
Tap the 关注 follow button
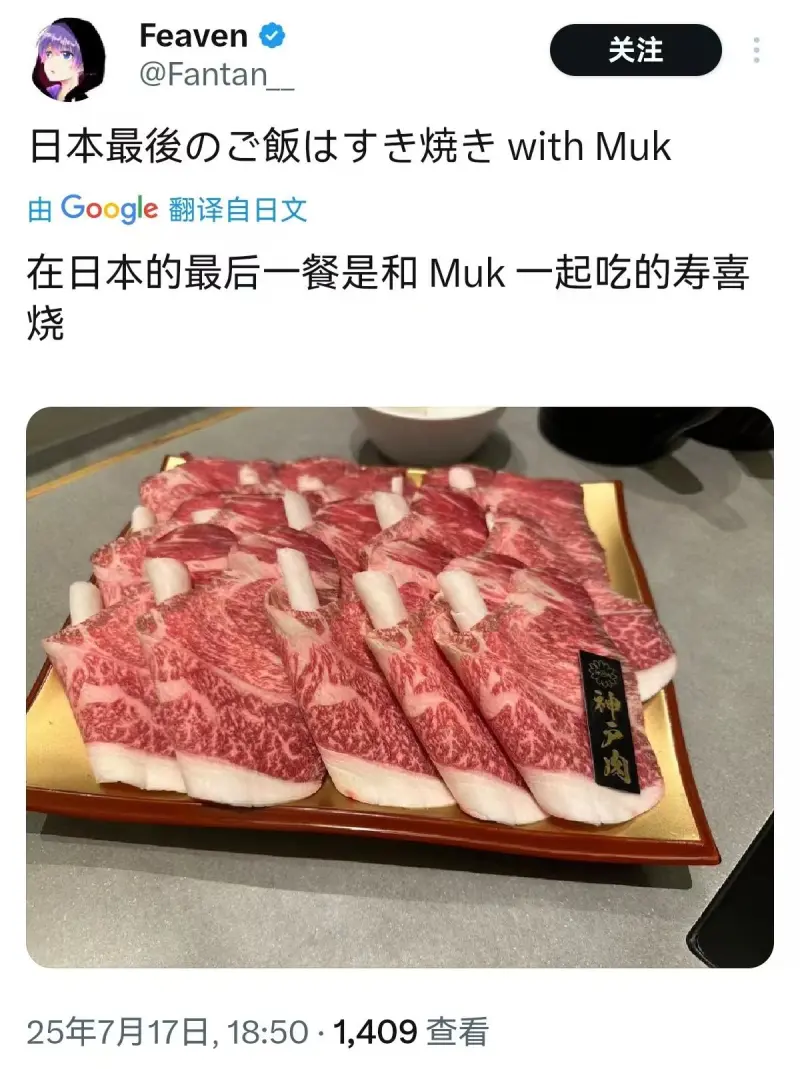pyautogui.click(x=635, y=50)
